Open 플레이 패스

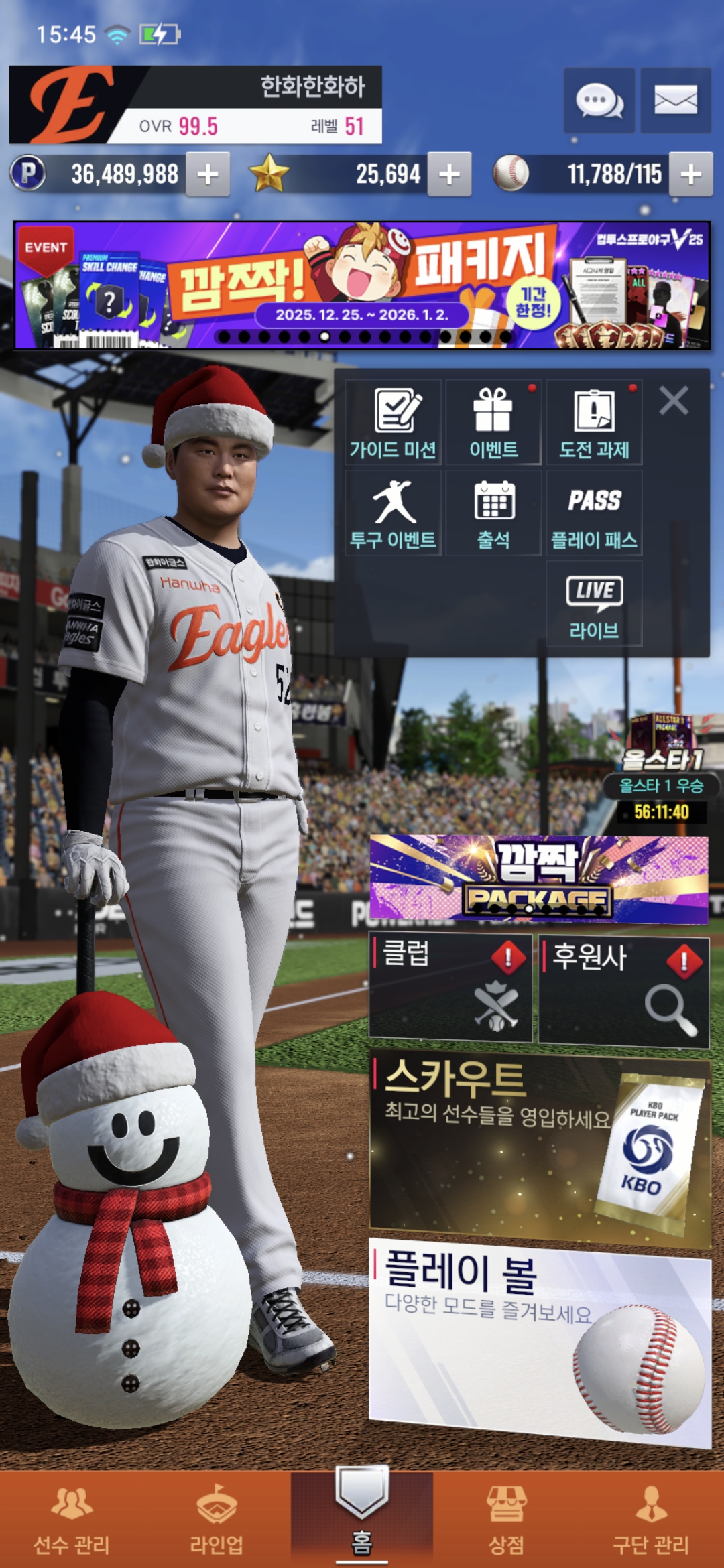click(x=594, y=513)
